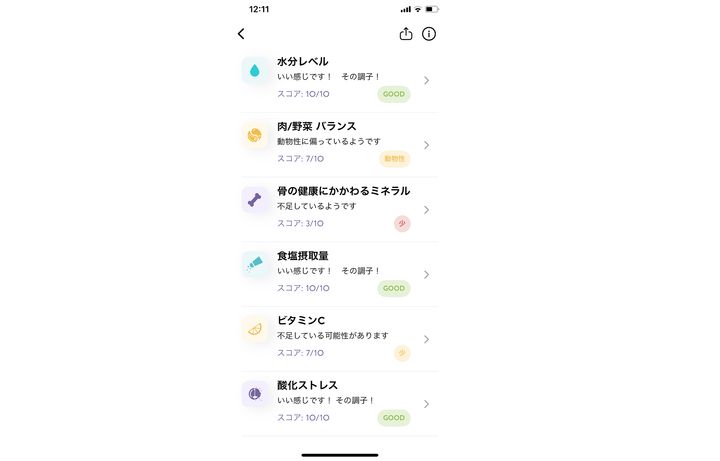This screenshot has height=461, width=720.
Task: Share this health report
Action: coord(406,34)
